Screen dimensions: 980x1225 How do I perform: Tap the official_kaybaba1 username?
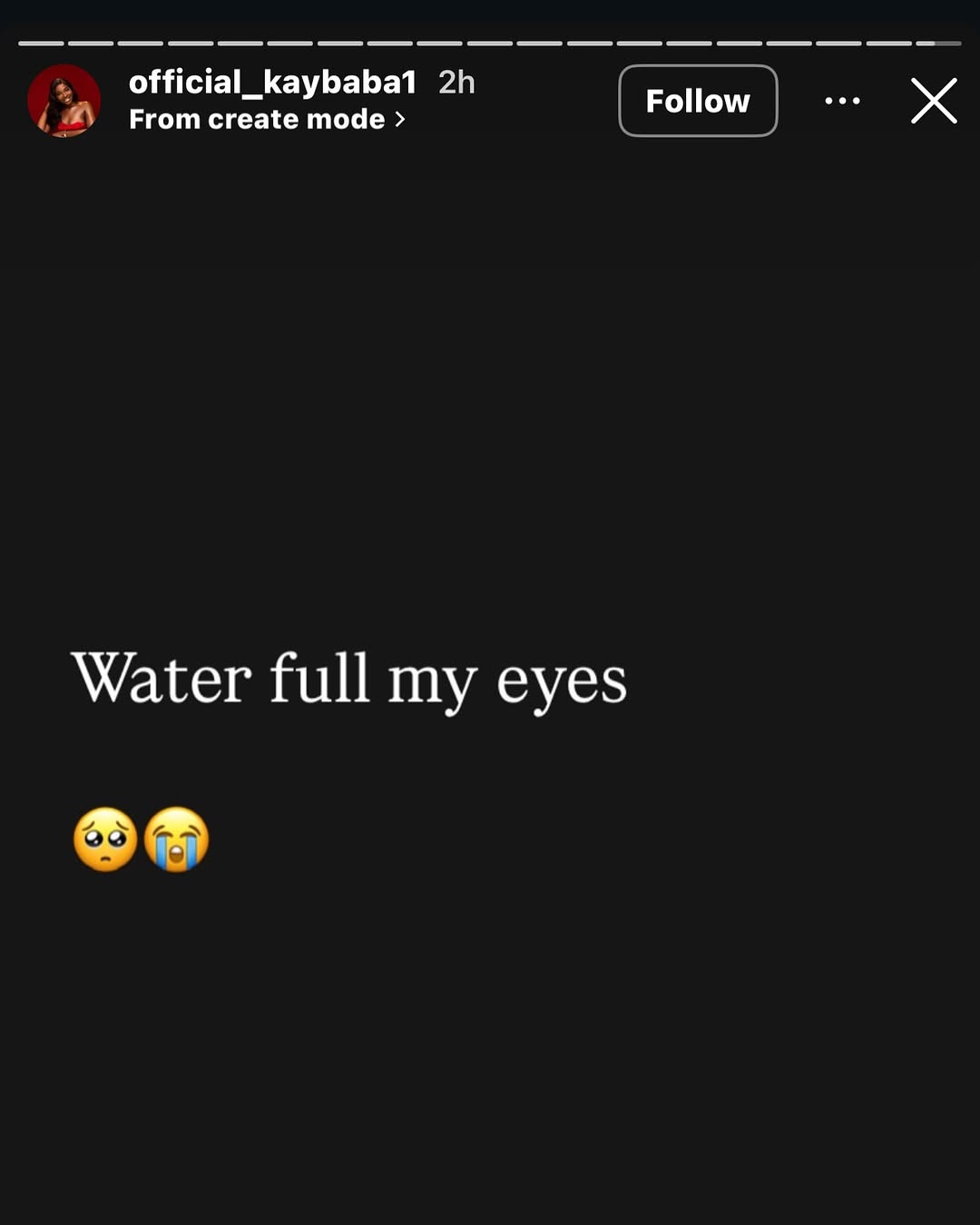(272, 83)
